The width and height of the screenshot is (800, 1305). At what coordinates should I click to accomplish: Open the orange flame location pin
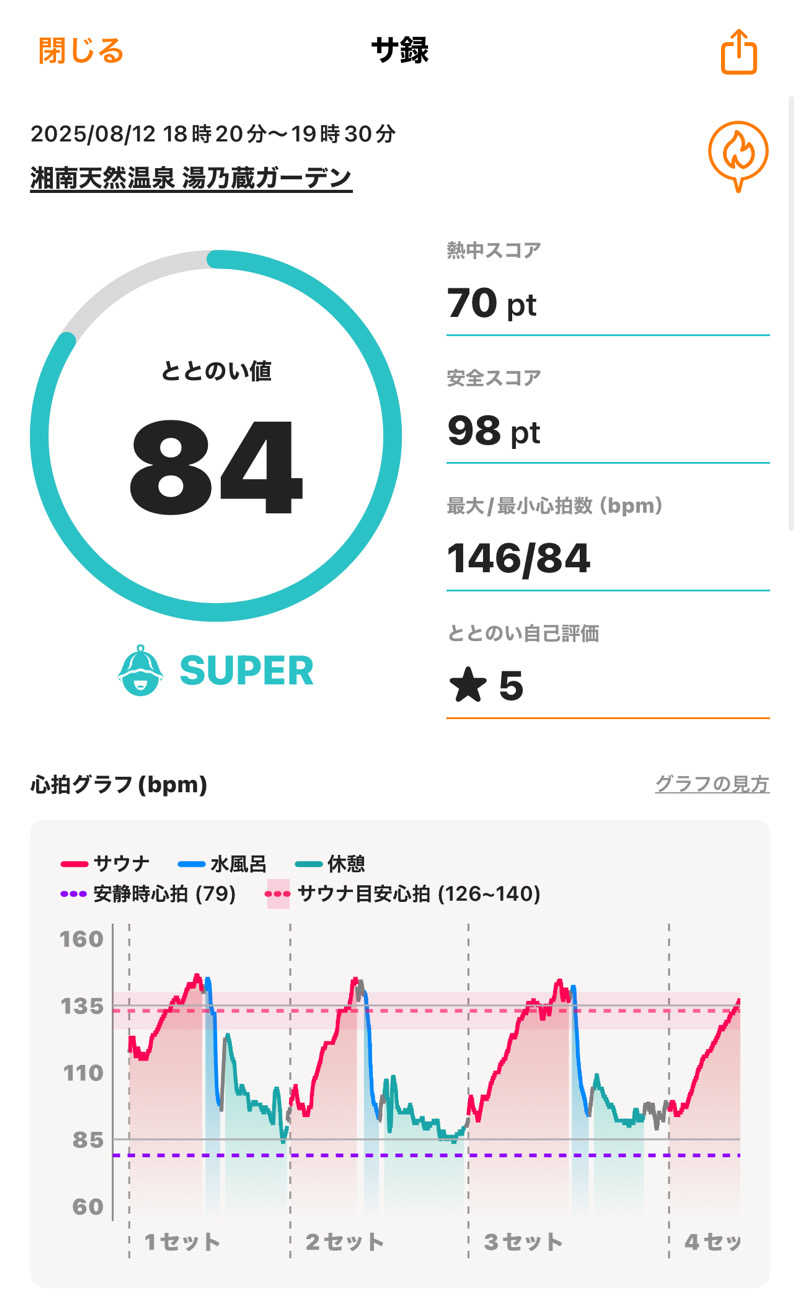[x=738, y=155]
